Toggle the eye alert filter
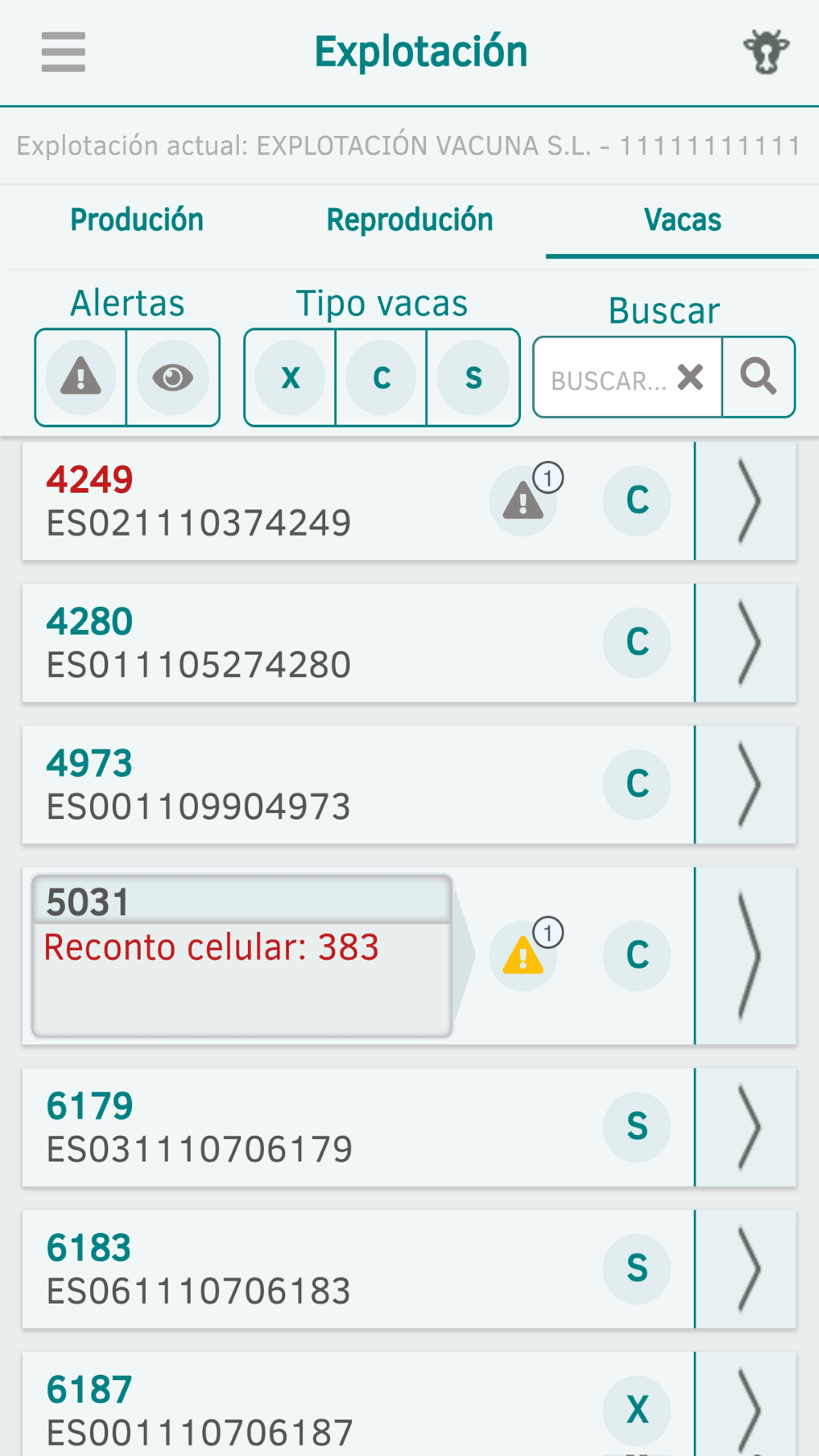The image size is (819, 1456). (172, 378)
